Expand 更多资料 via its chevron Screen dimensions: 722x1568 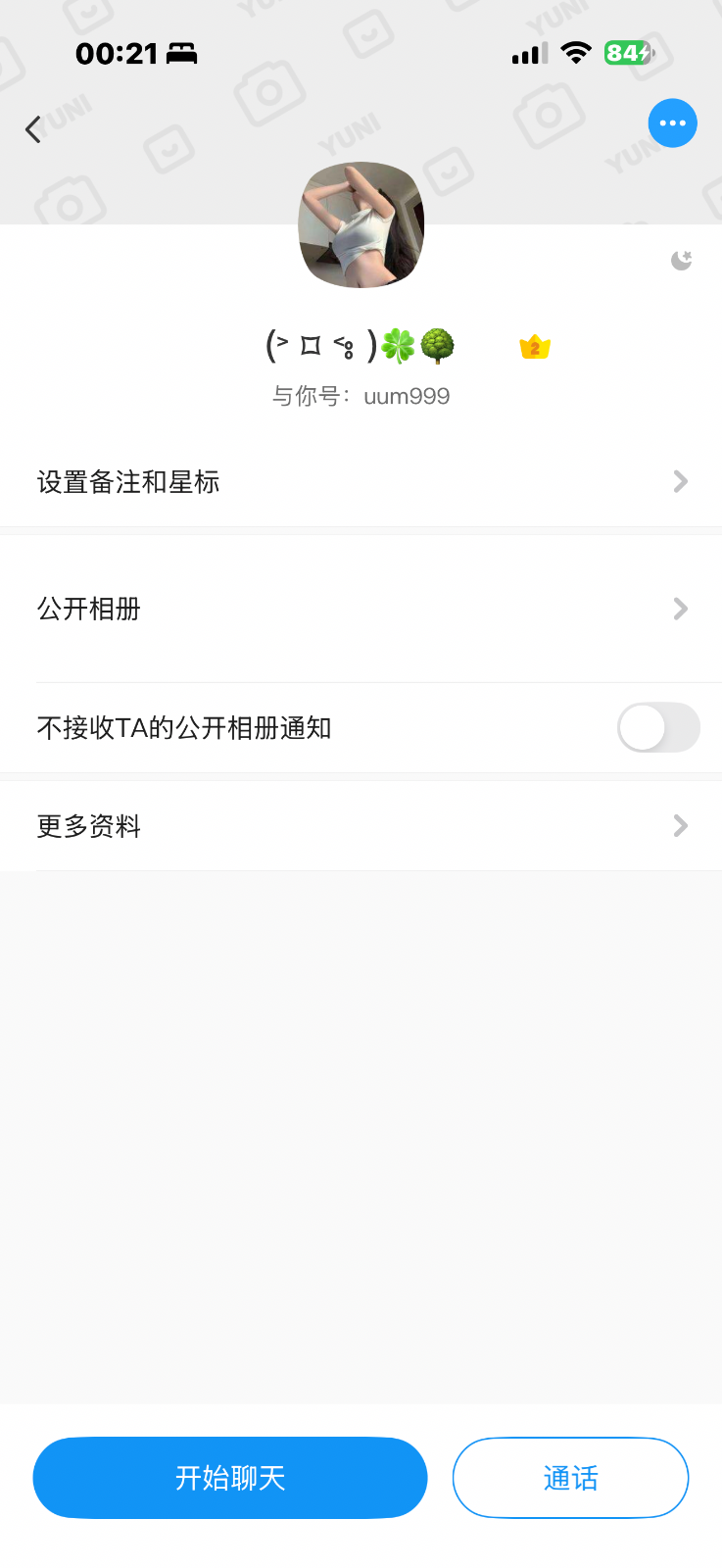tap(680, 825)
